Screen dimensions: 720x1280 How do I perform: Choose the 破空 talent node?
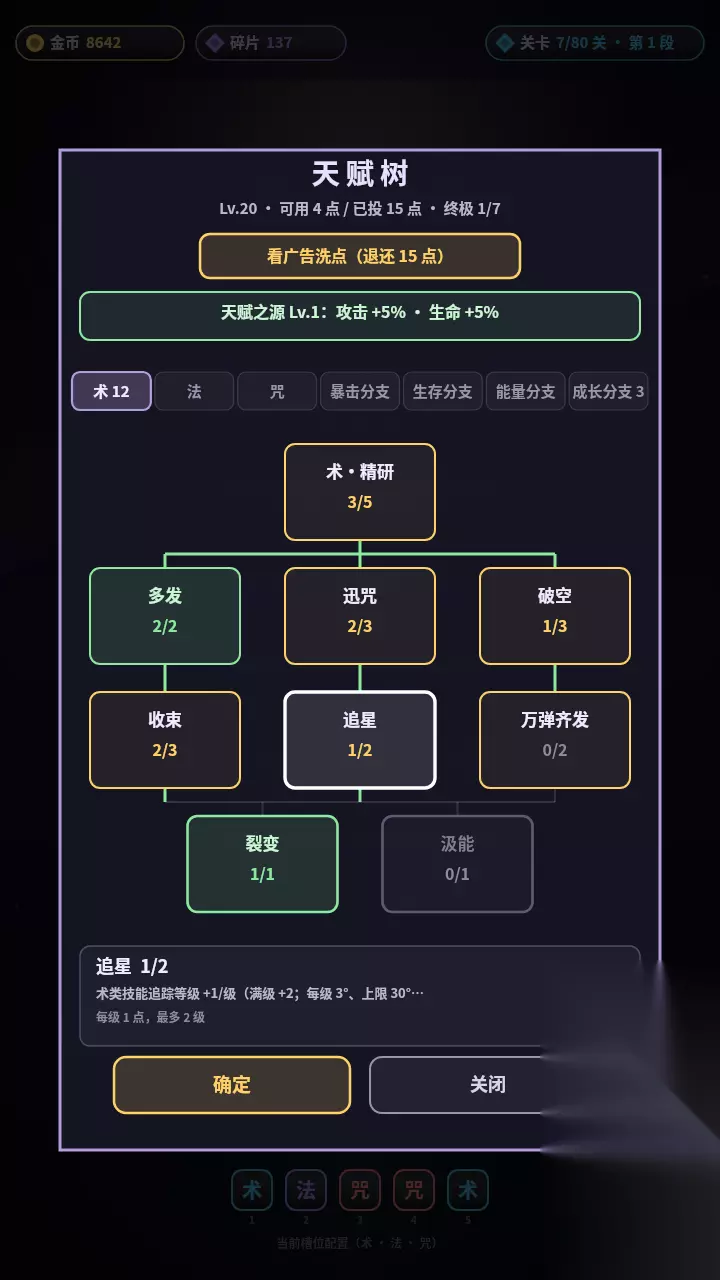click(x=555, y=616)
